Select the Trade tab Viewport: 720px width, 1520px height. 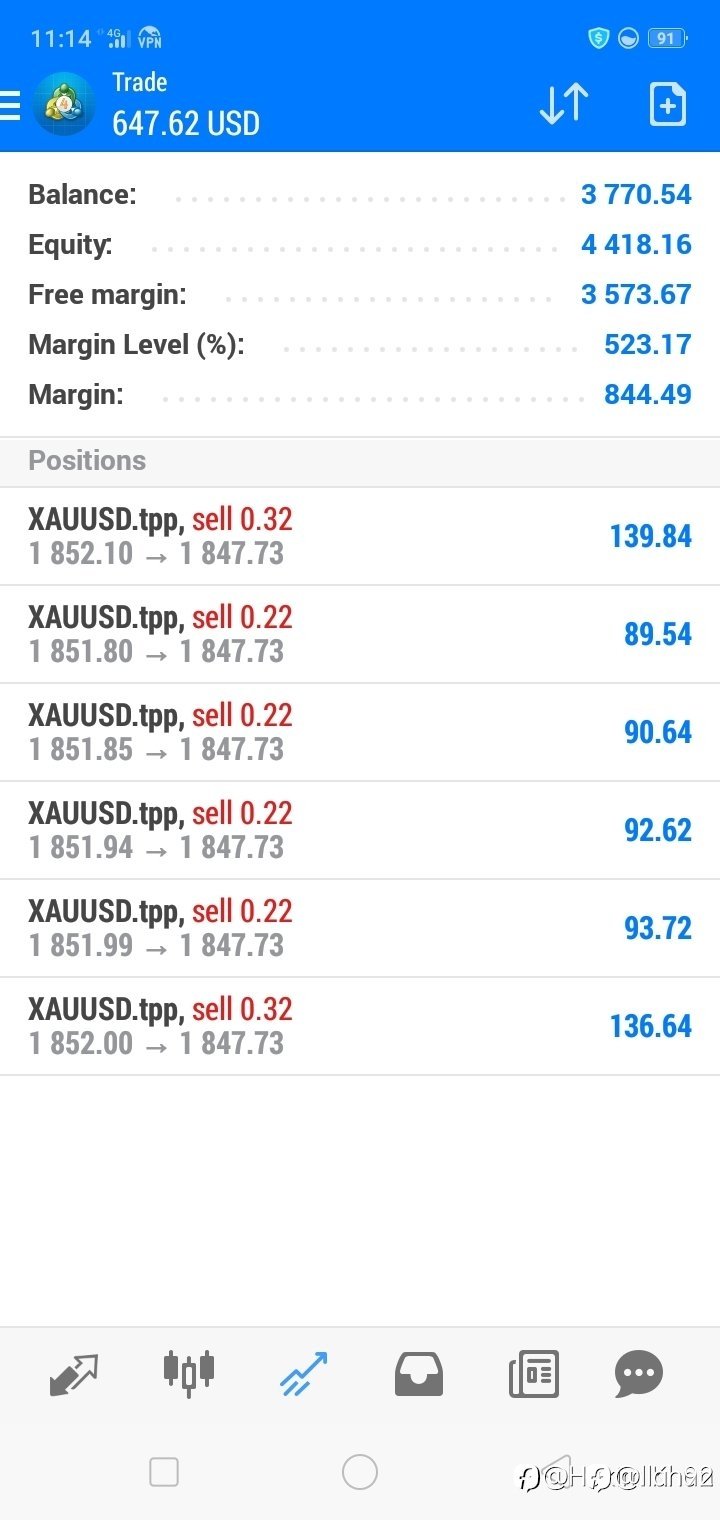pyautogui.click(x=304, y=1374)
